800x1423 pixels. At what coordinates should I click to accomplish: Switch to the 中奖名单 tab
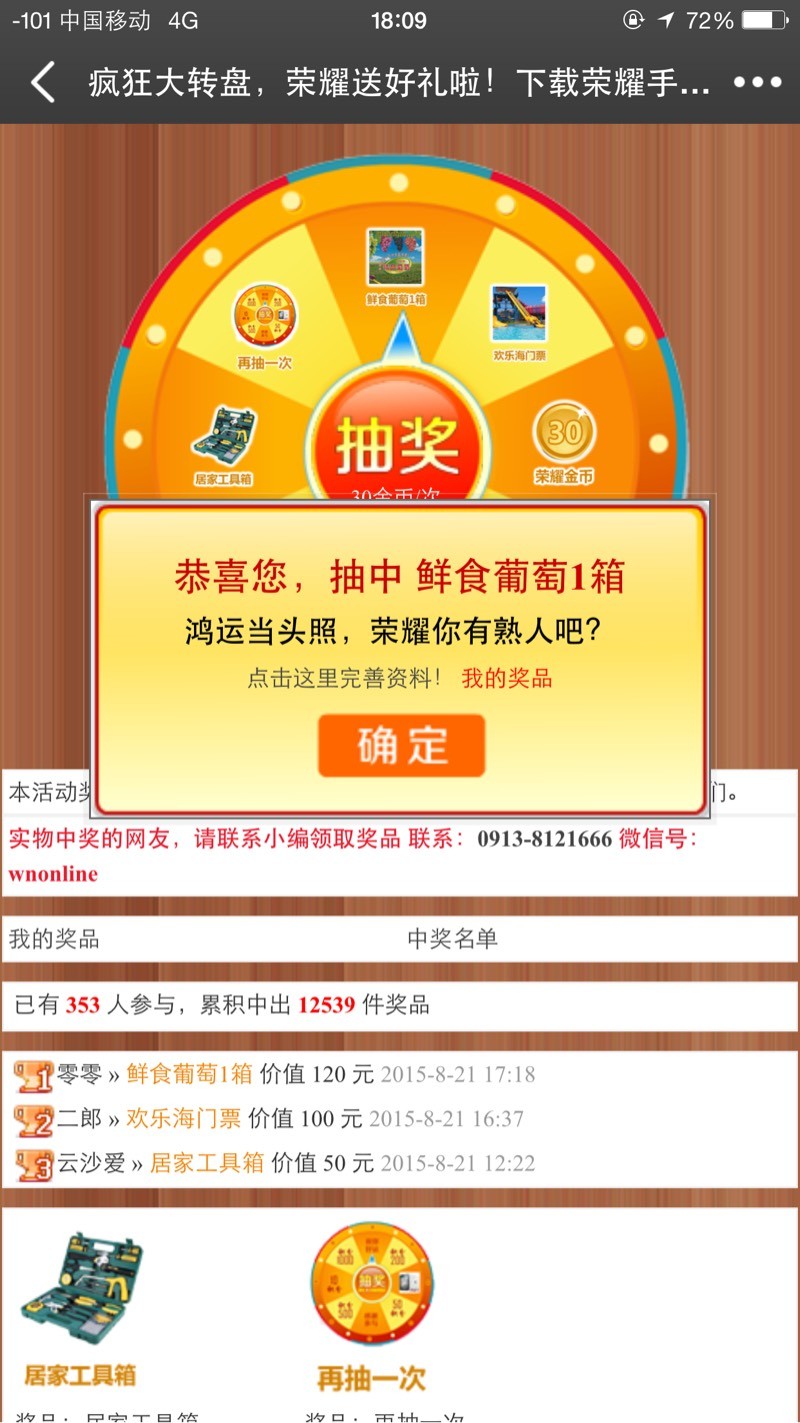tap(452, 939)
